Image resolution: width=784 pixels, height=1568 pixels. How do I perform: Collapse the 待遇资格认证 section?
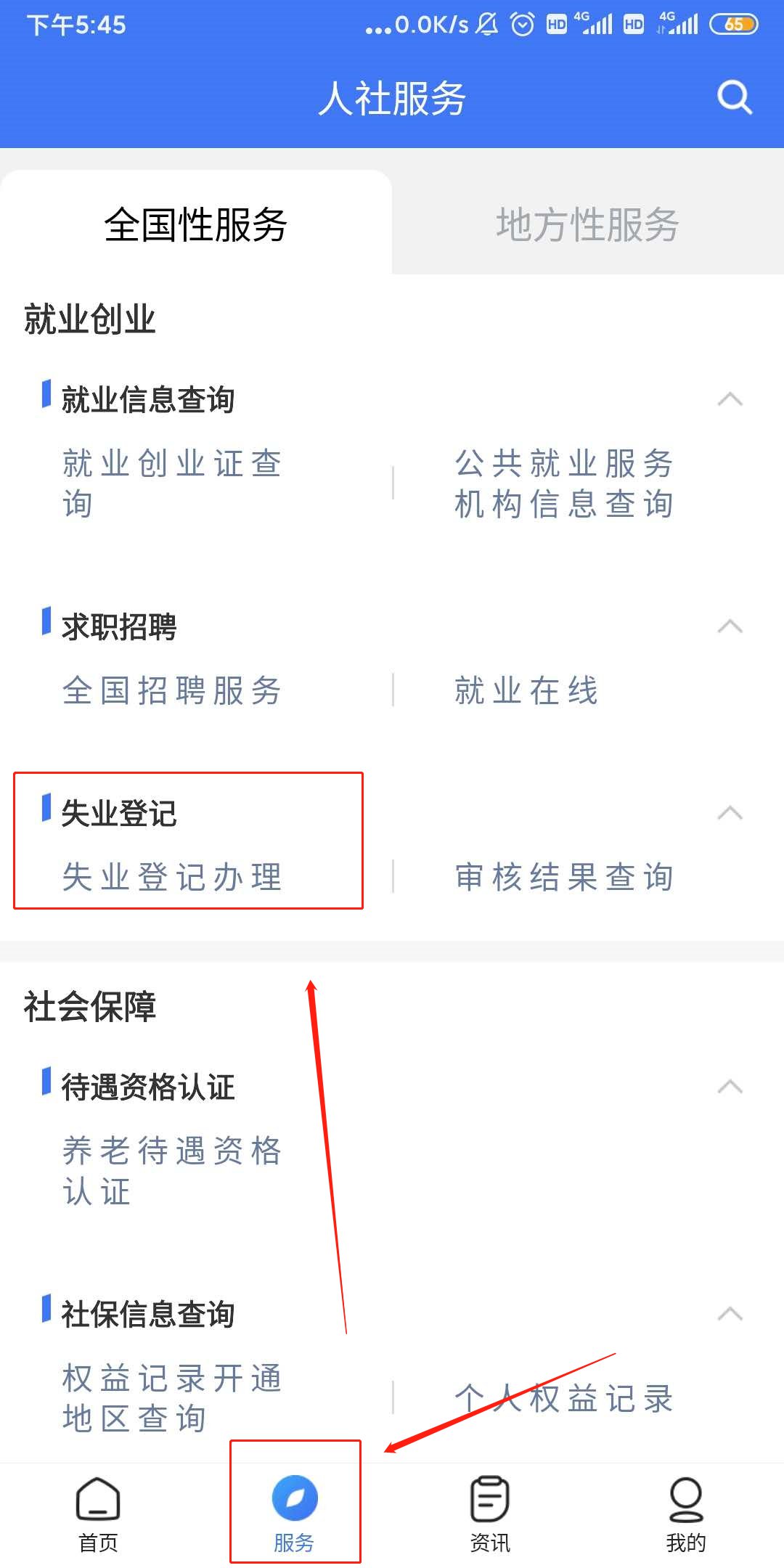tap(730, 1087)
